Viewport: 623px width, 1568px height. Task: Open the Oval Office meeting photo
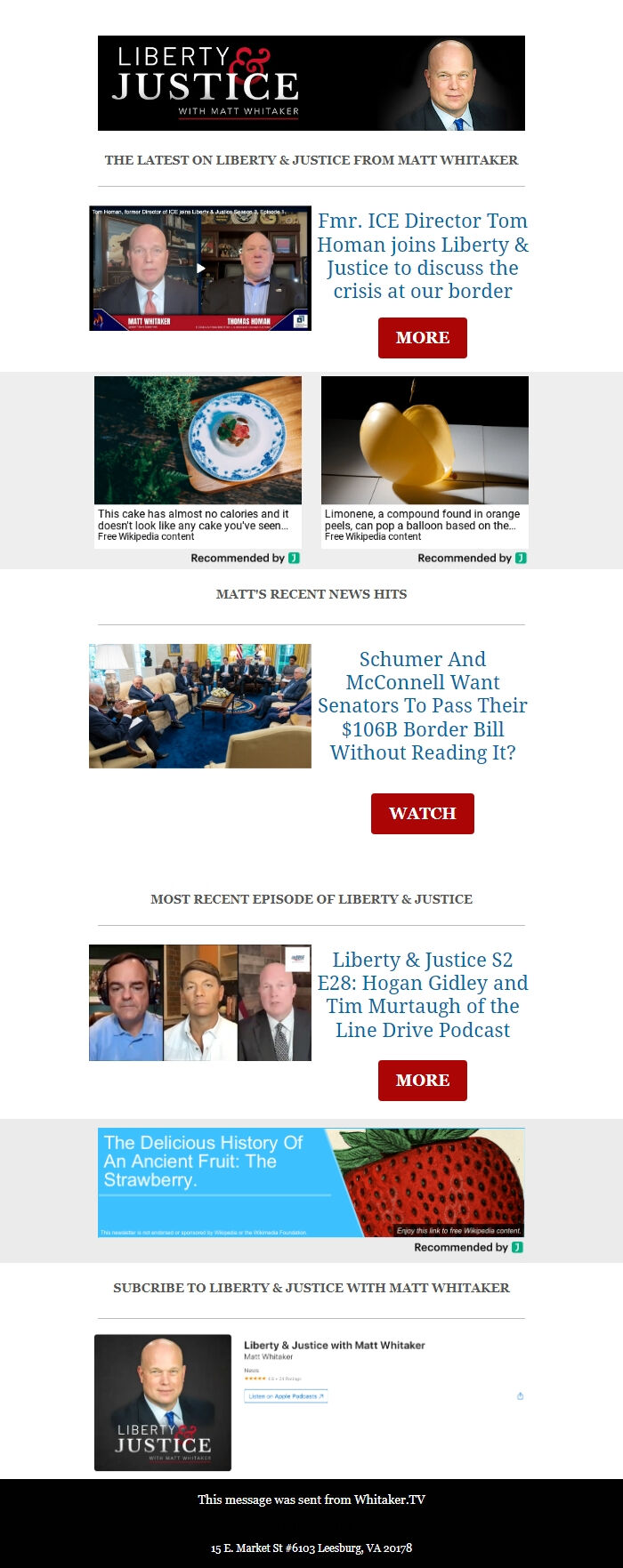(200, 706)
